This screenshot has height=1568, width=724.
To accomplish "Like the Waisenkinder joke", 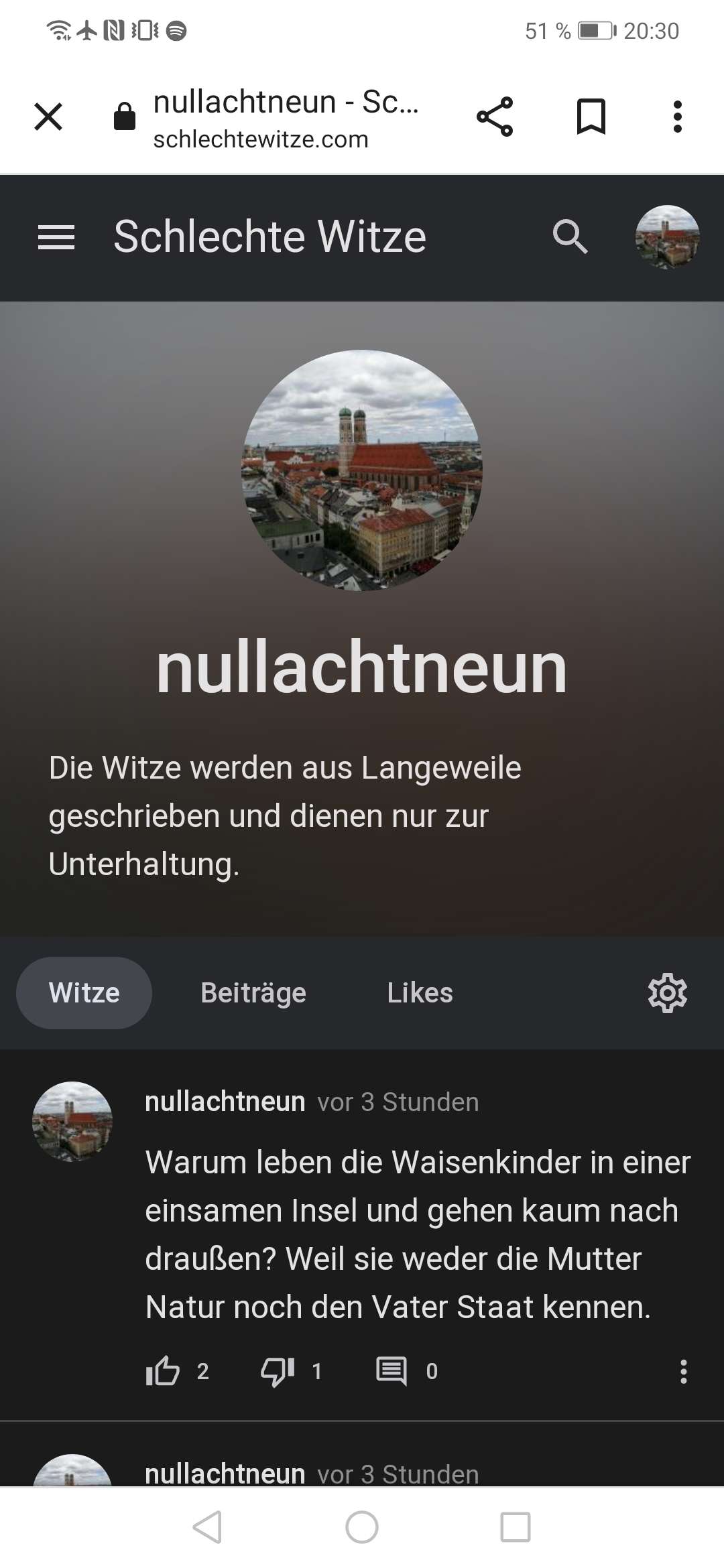I will (x=163, y=1371).
